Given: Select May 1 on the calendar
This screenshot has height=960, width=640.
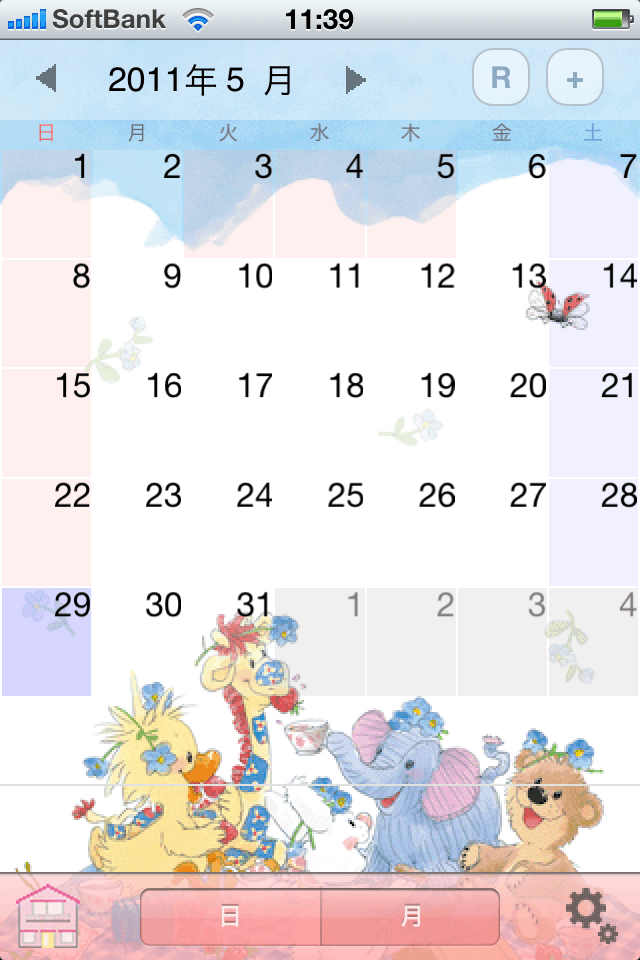Looking at the screenshot, I should (x=47, y=205).
